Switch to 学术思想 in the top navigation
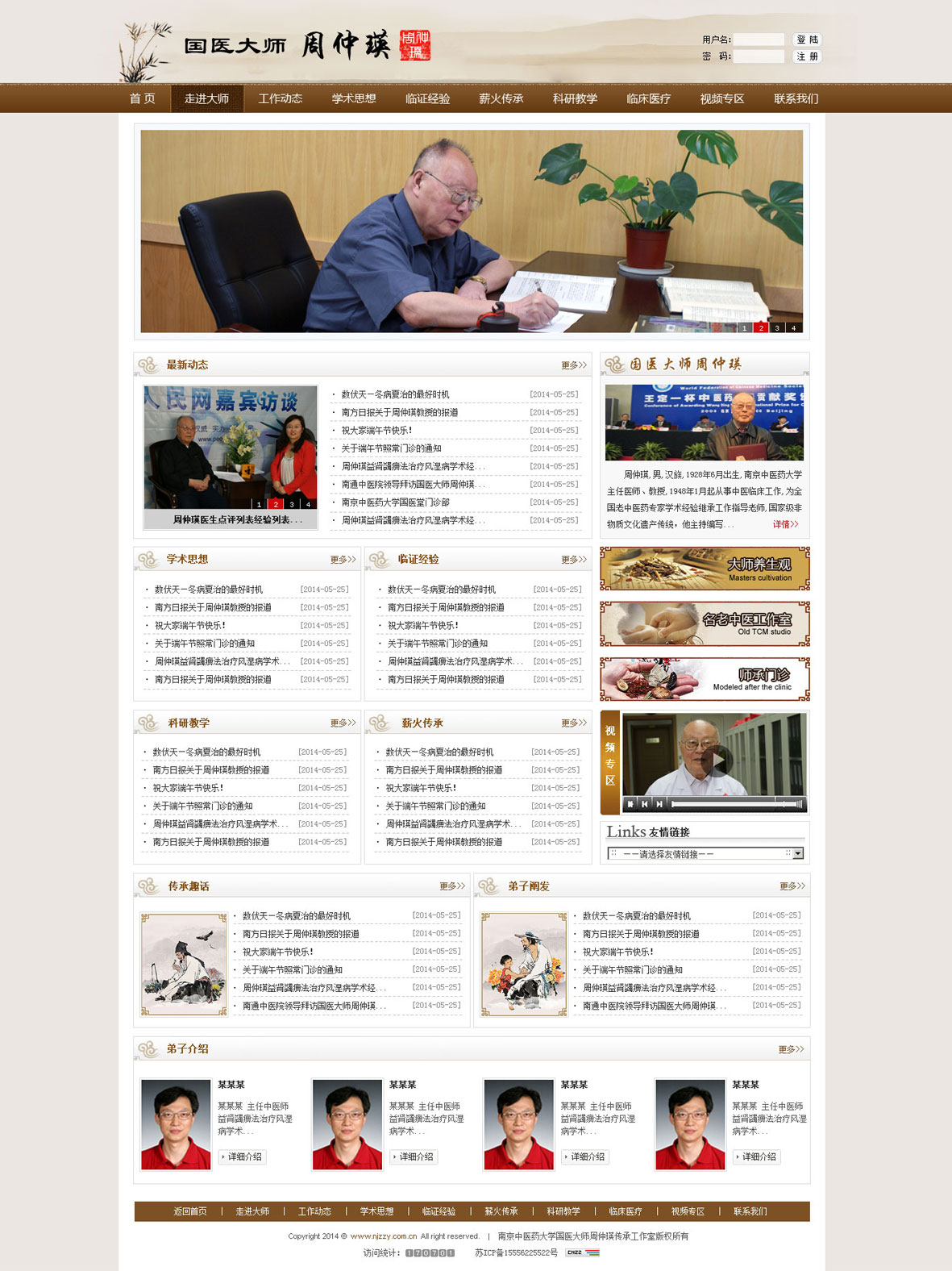The width and height of the screenshot is (952, 1271). tap(354, 98)
